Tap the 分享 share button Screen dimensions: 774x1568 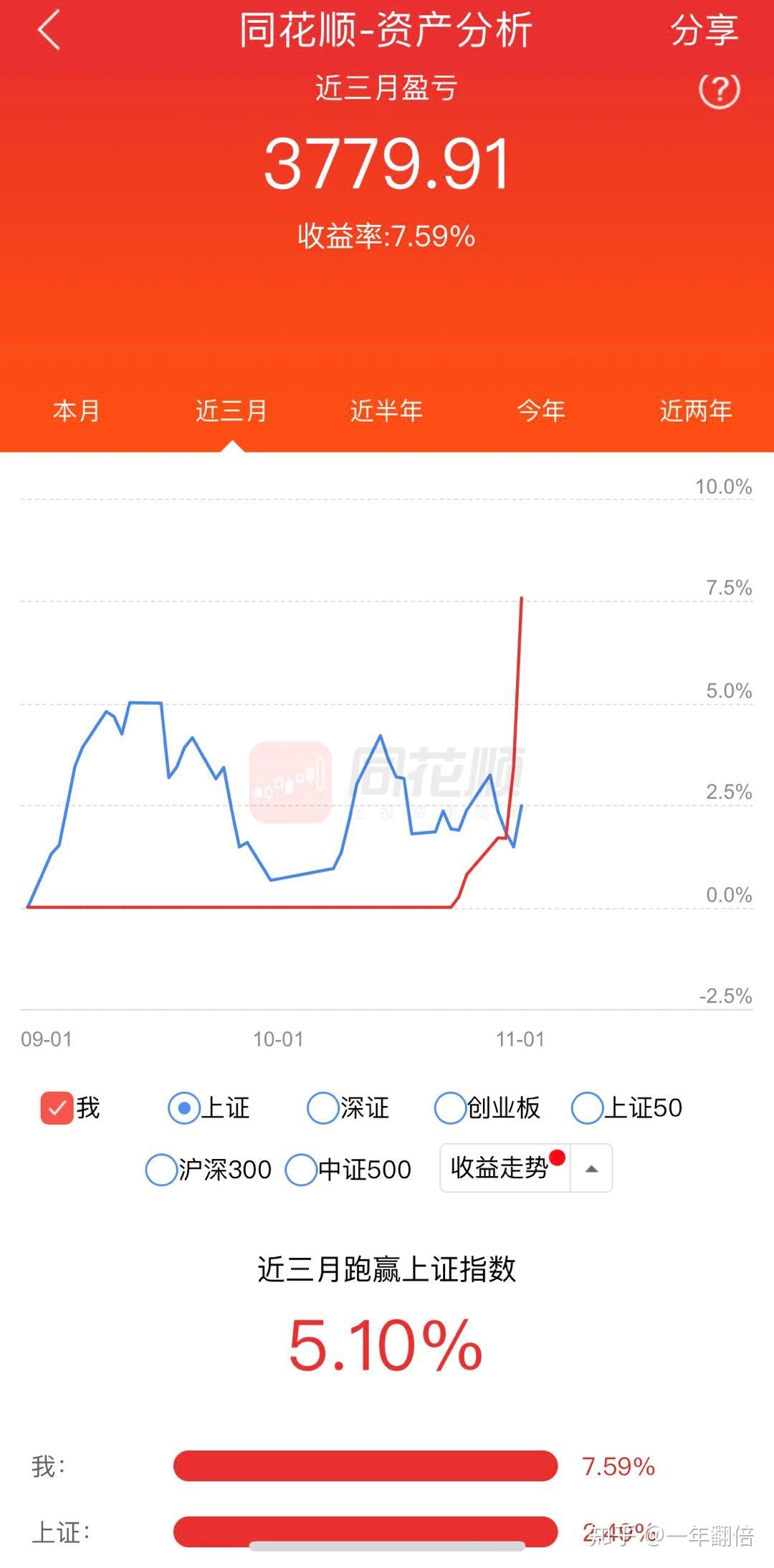704,32
